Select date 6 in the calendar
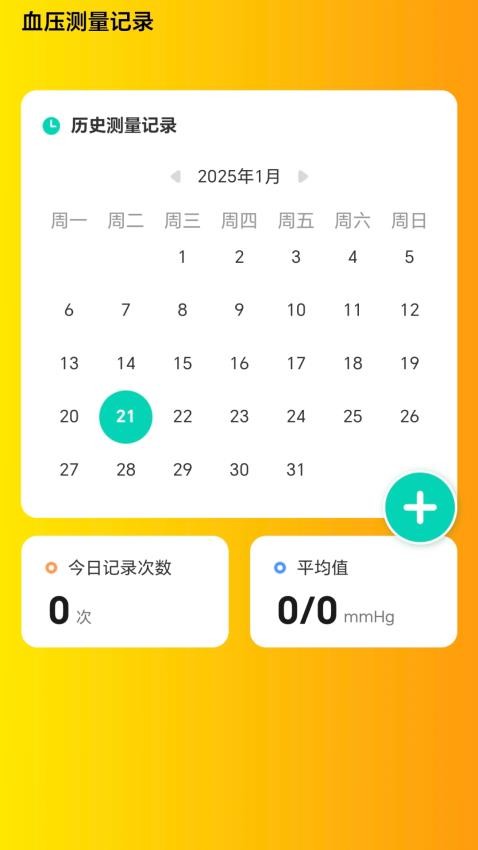Viewport: 478px width, 850px height. click(x=69, y=310)
